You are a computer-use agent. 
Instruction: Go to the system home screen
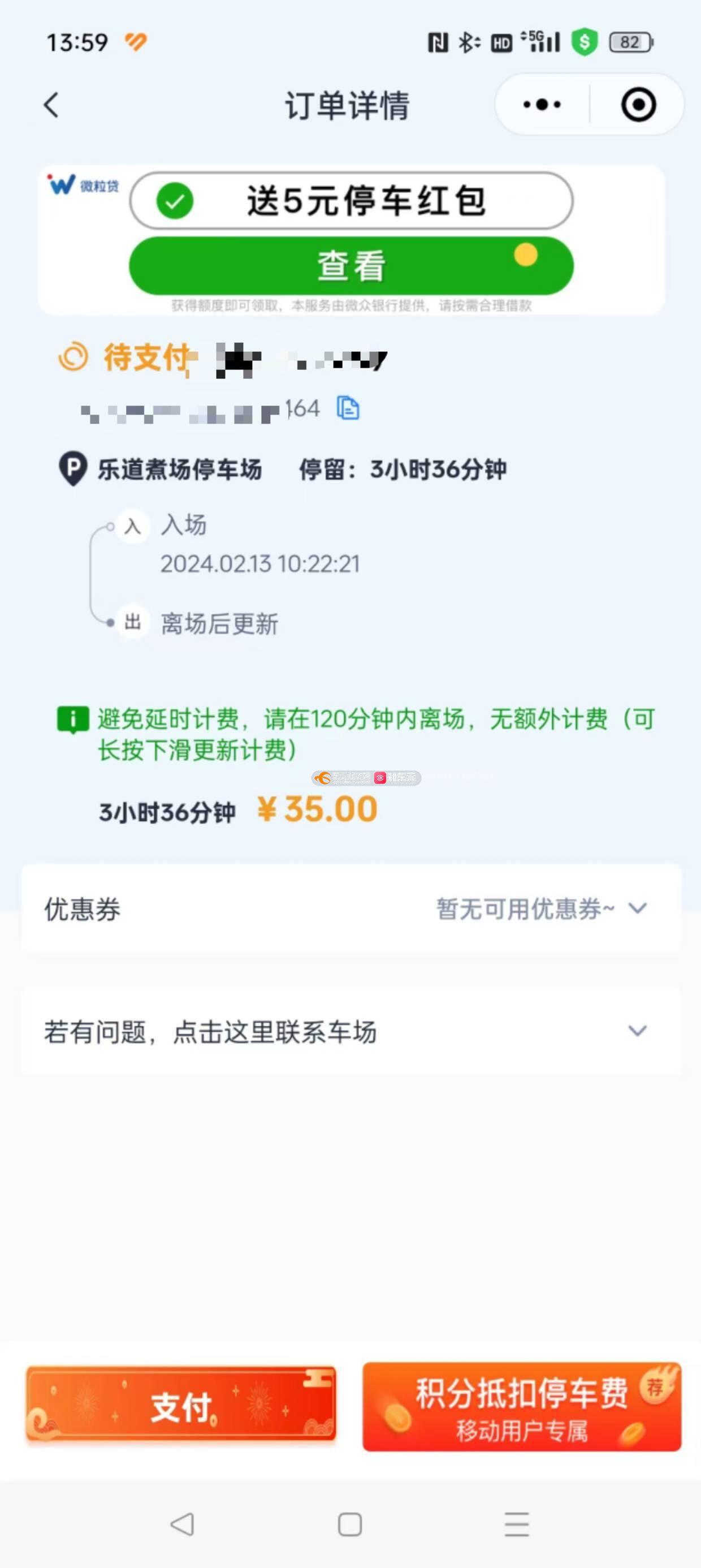click(350, 1524)
